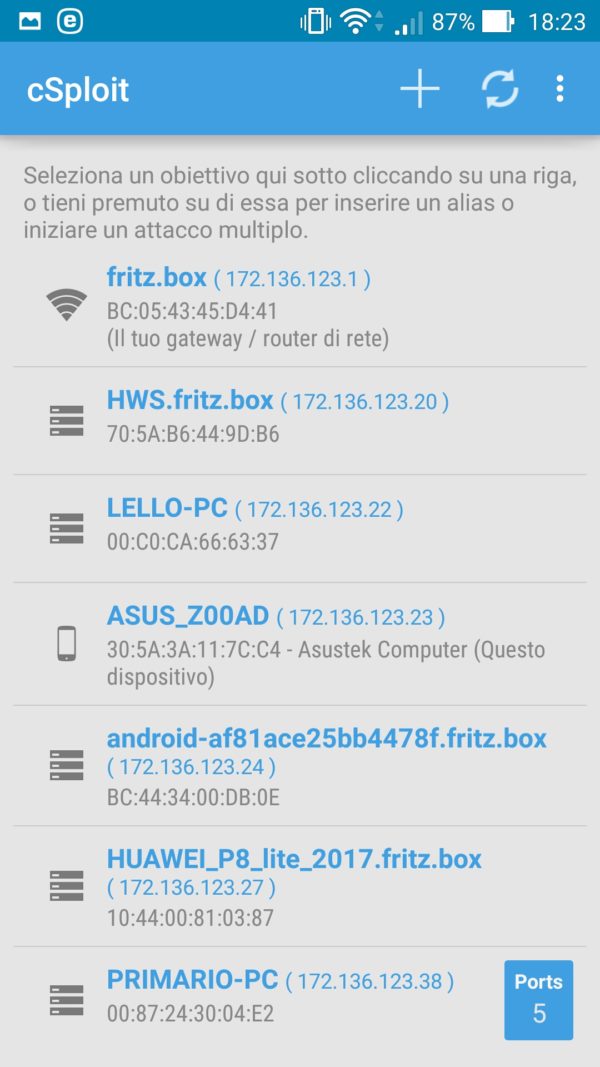
Task: Select ASUS_Z00AD device row
Action: [300, 644]
